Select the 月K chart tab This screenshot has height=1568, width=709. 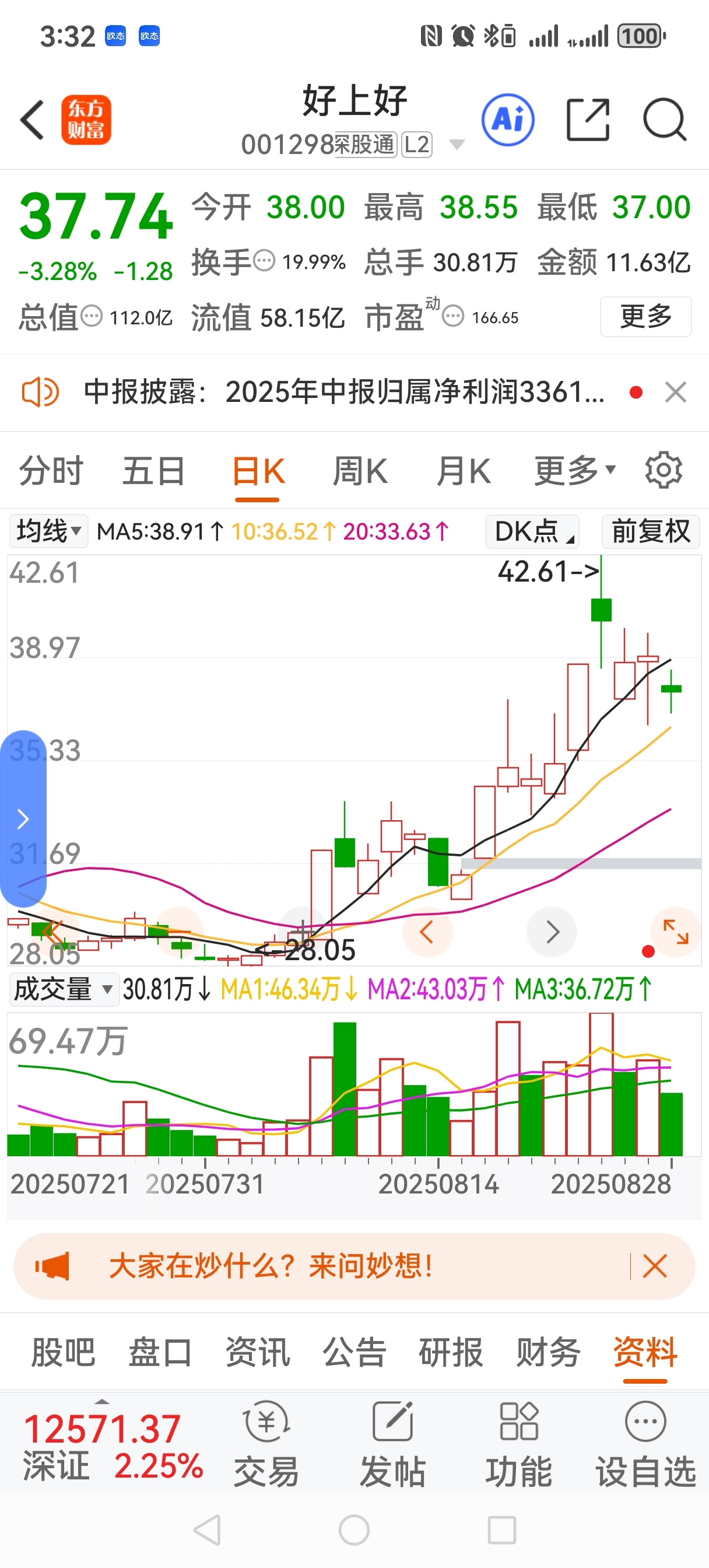coord(464,471)
